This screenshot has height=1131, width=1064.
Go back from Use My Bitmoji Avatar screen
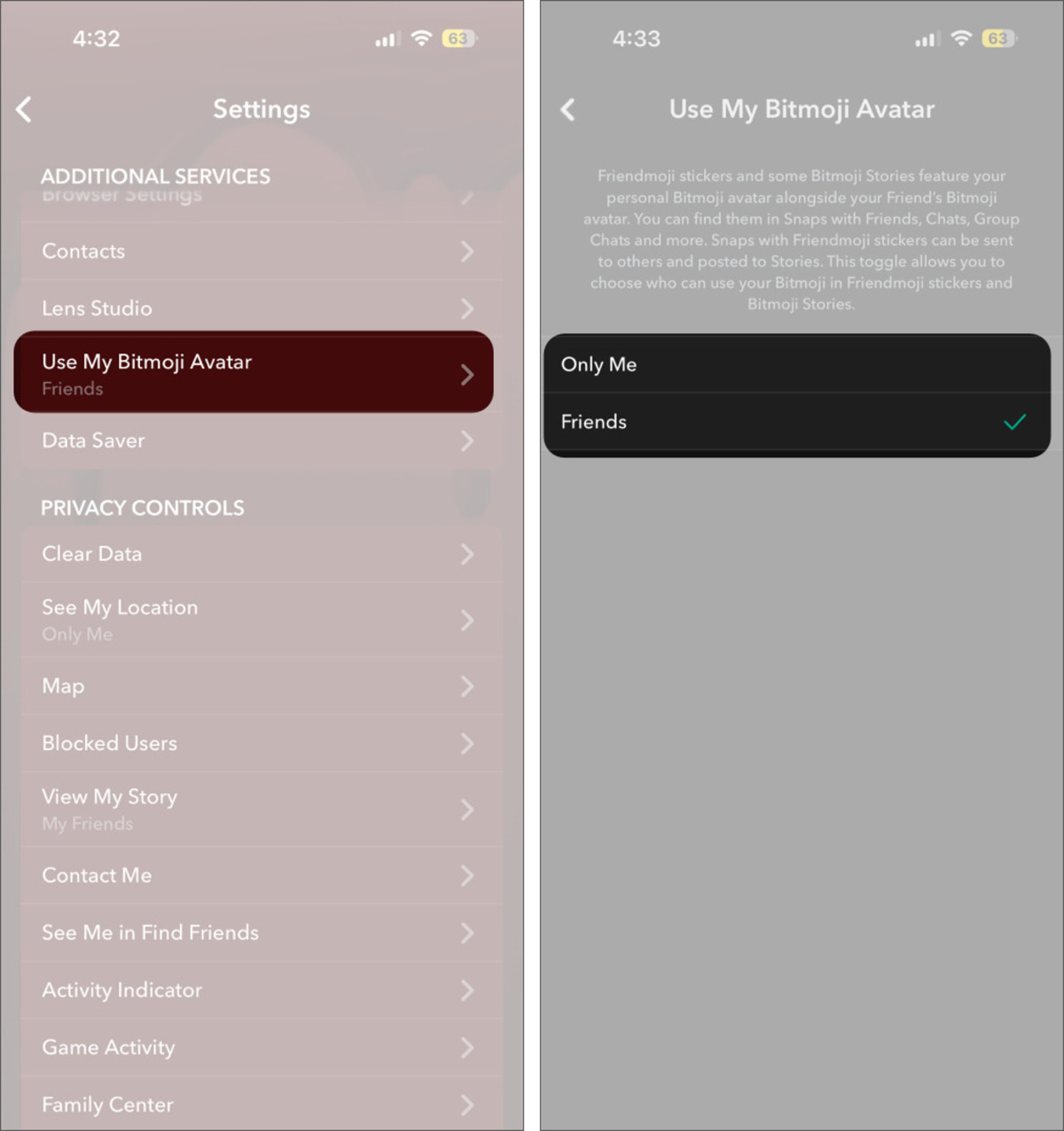(x=568, y=110)
